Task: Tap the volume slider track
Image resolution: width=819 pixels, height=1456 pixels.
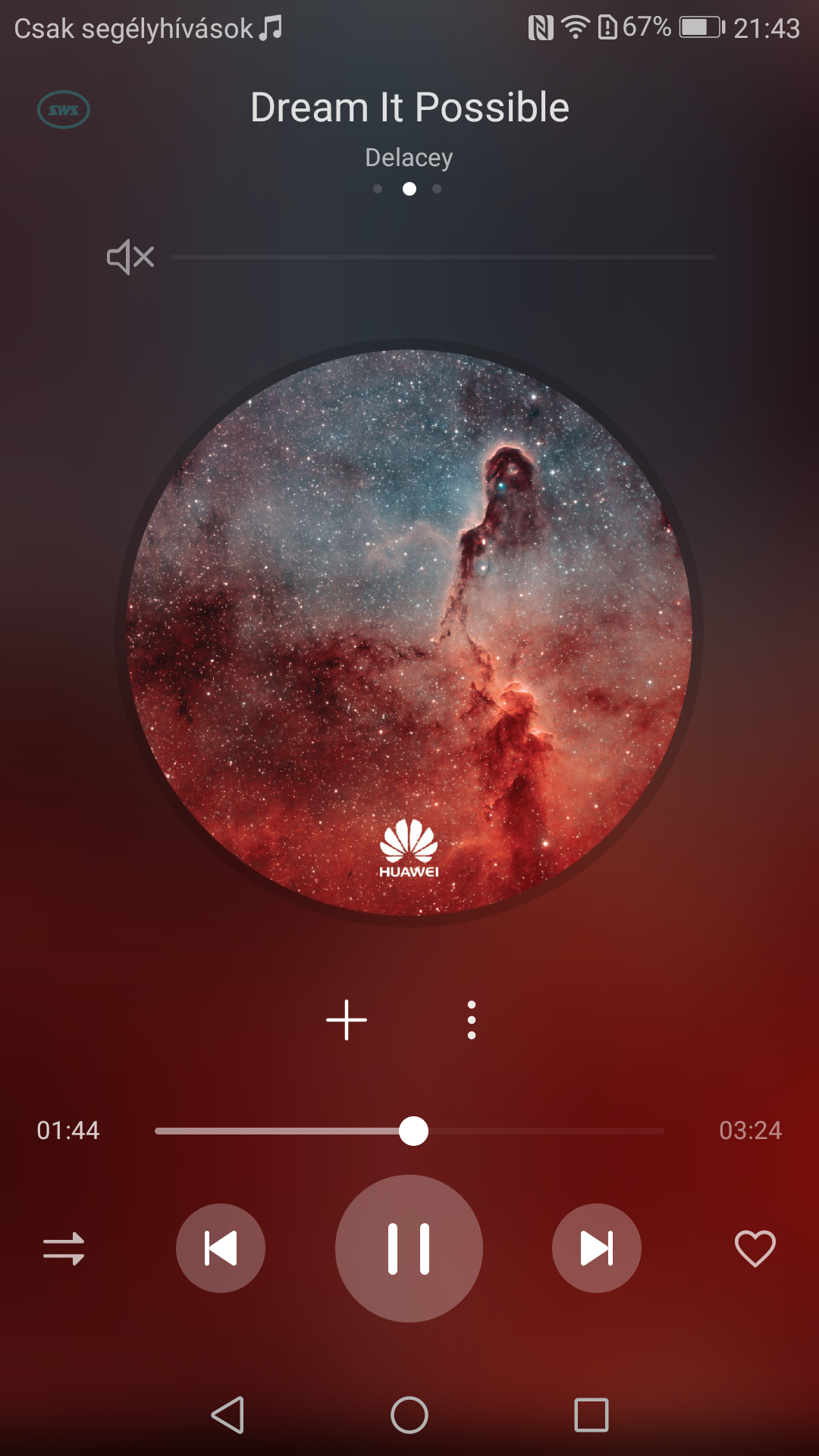Action: (x=444, y=257)
